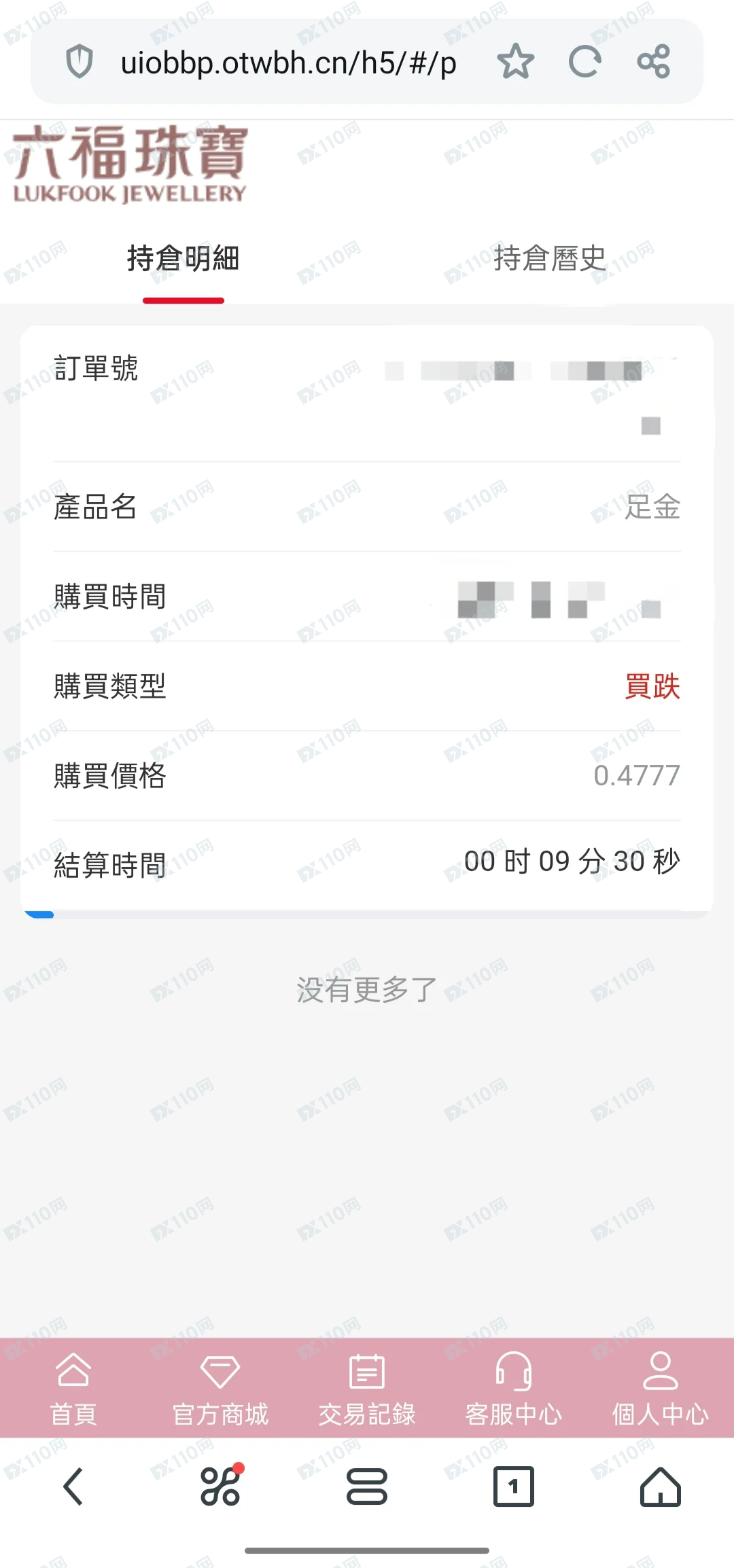Open the browser tools menu icon
Screen dimensions: 734x1568
coord(222,1485)
